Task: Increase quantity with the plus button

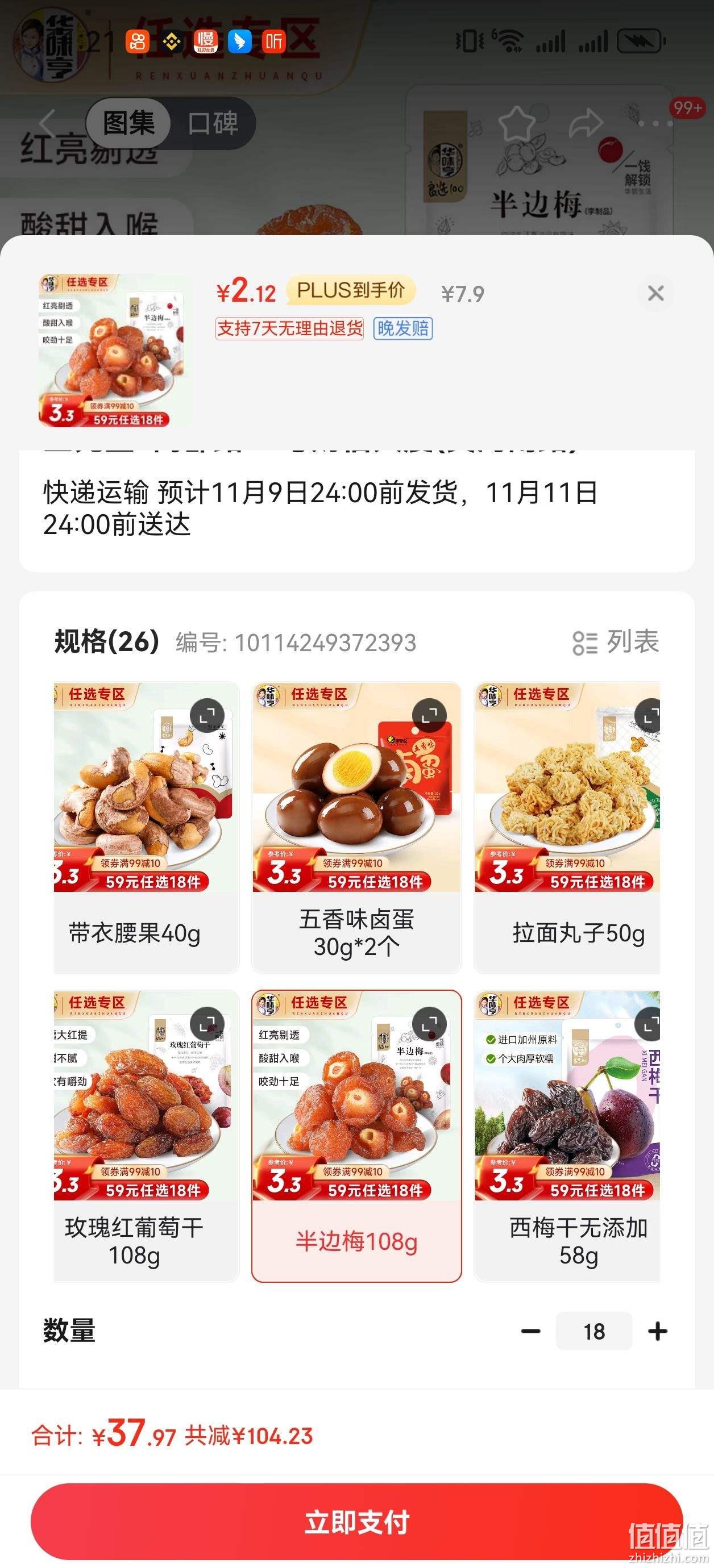Action: 657,1331
